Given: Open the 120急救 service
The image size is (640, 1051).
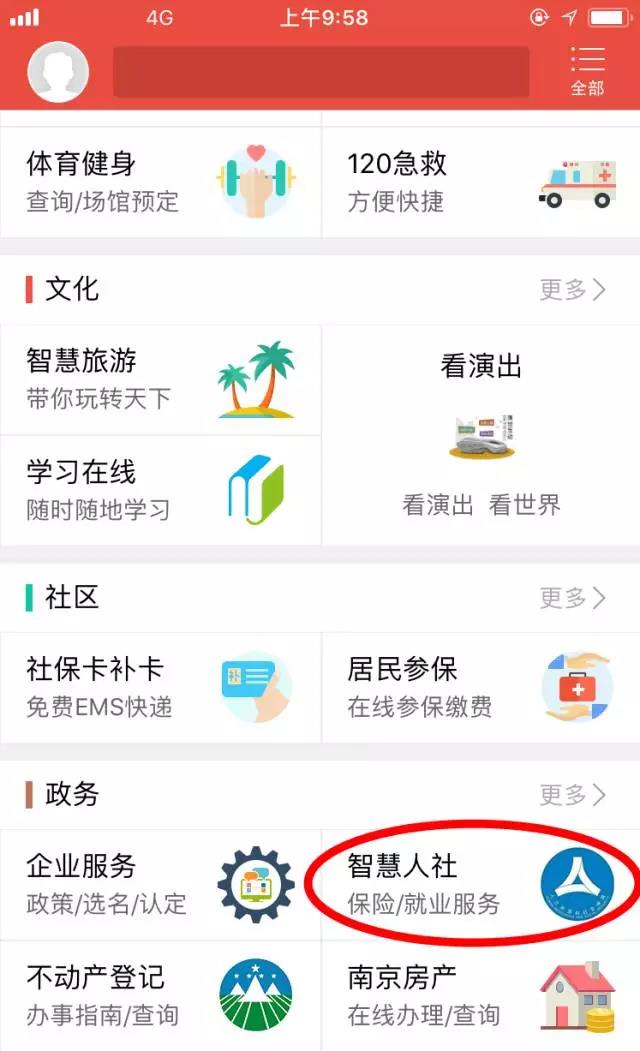Looking at the screenshot, I should pyautogui.click(x=481, y=182).
